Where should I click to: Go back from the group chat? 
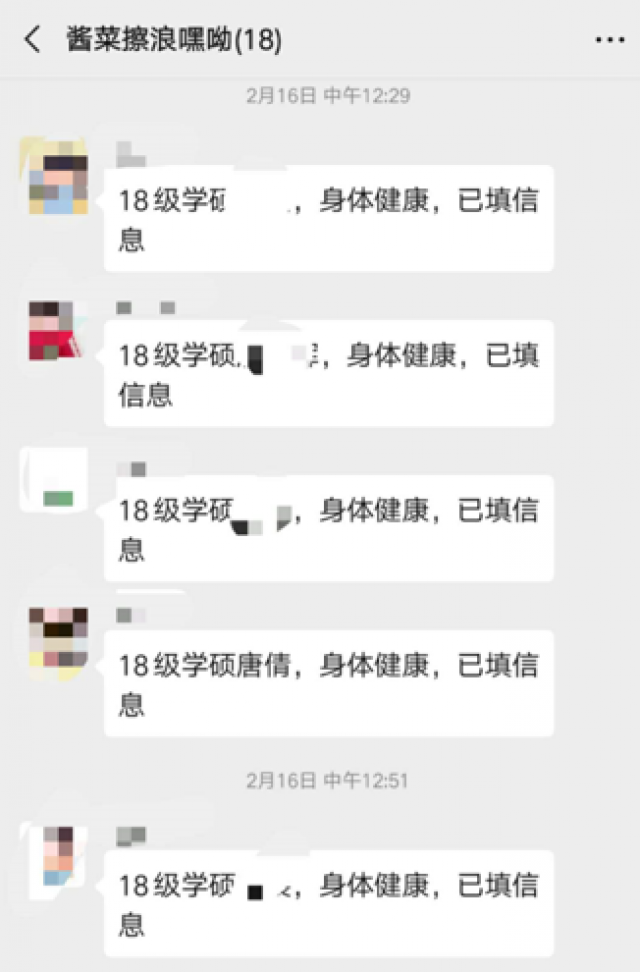[33, 39]
